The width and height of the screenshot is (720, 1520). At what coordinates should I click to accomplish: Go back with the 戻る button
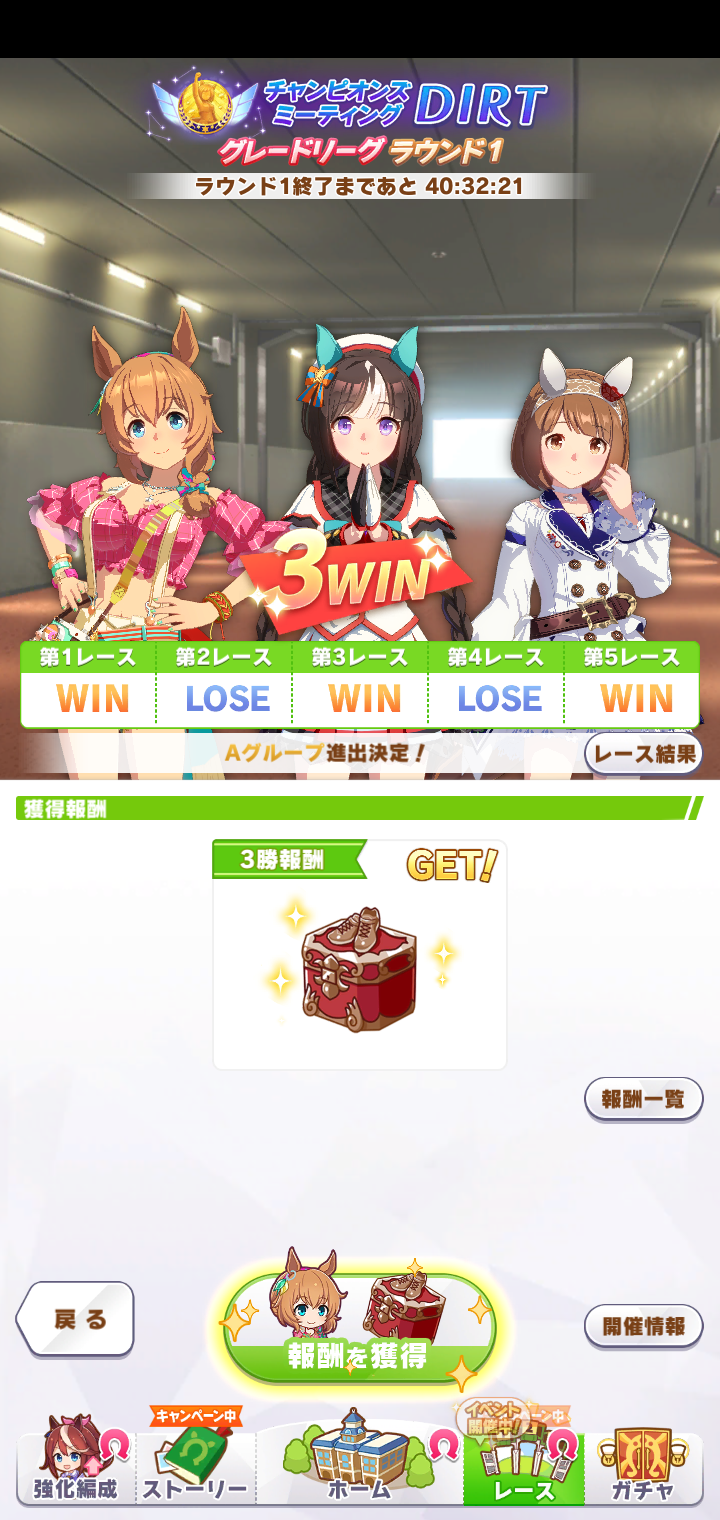click(76, 1319)
